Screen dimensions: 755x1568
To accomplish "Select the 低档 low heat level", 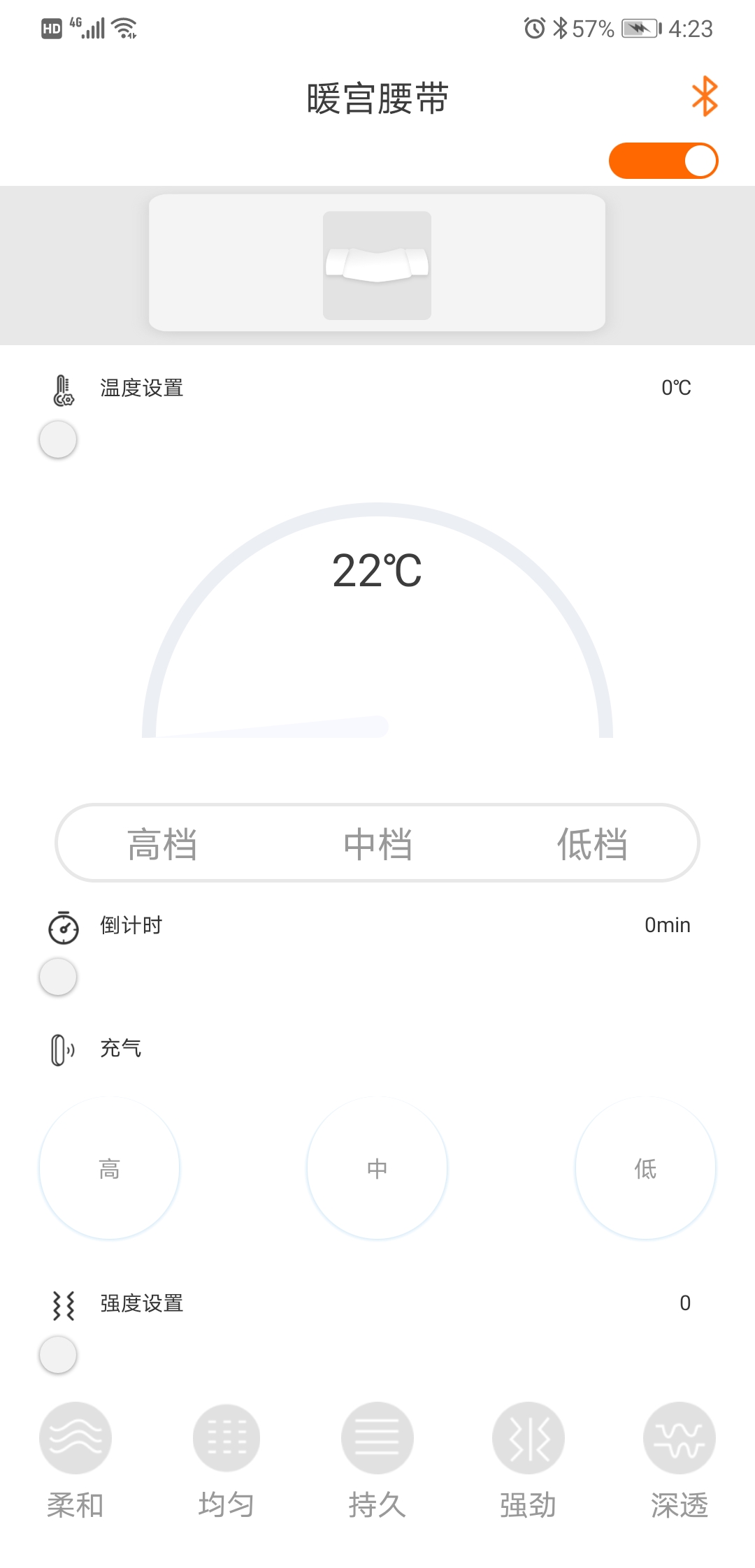I will coord(592,843).
